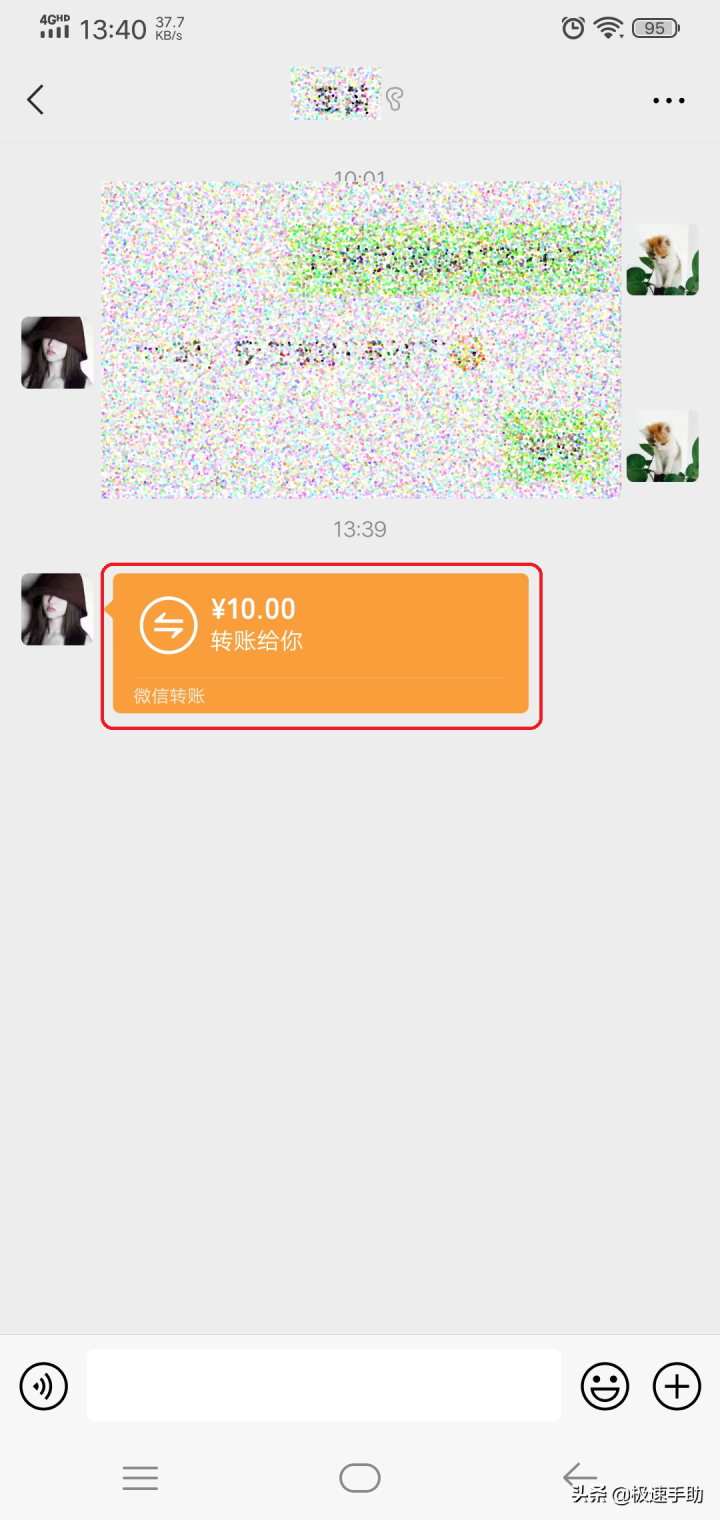Viewport: 720px width, 1520px height.
Task: Tap the 13:39 timestamp in the chat
Action: coord(359,529)
